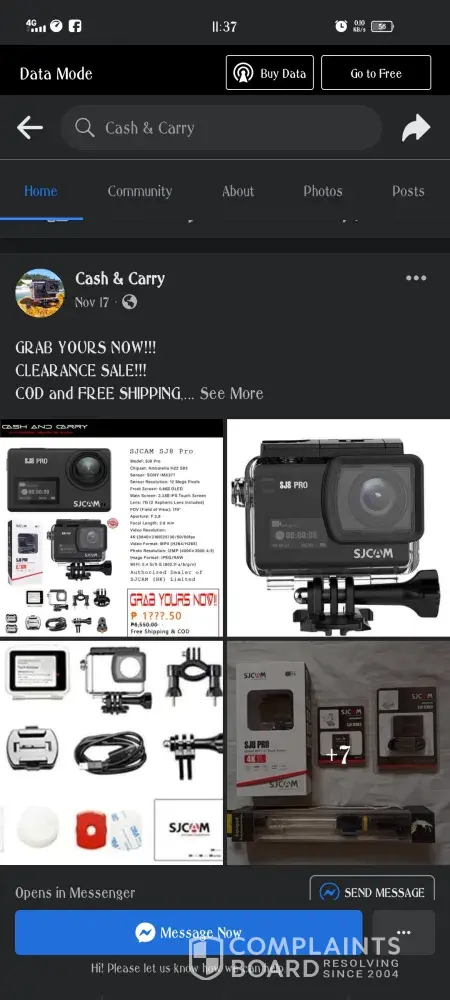The height and width of the screenshot is (1000, 450).
Task: Select the Home tab
Action: pos(41,191)
